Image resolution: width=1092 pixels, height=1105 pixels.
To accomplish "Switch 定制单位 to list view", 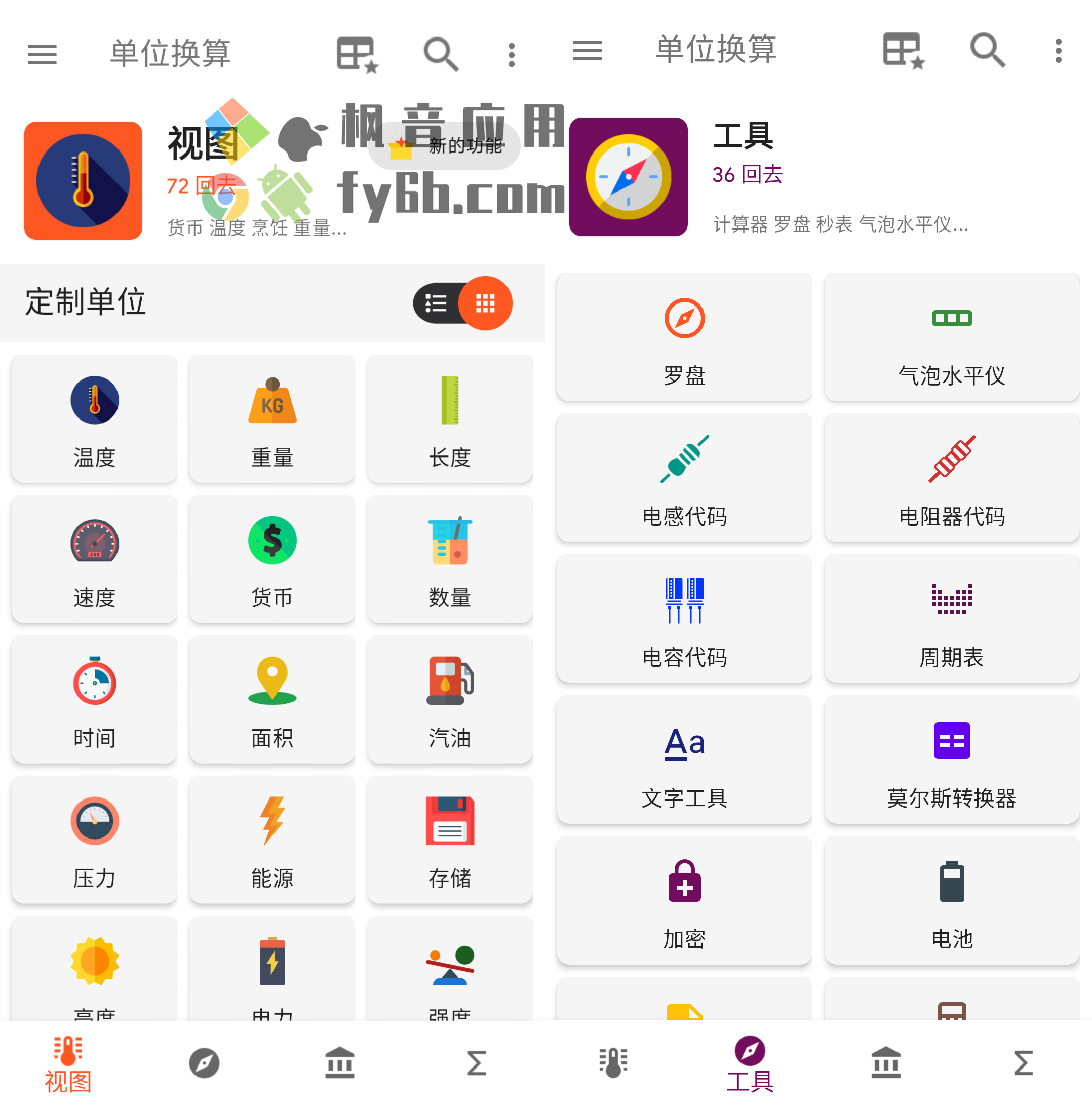I will coord(436,303).
